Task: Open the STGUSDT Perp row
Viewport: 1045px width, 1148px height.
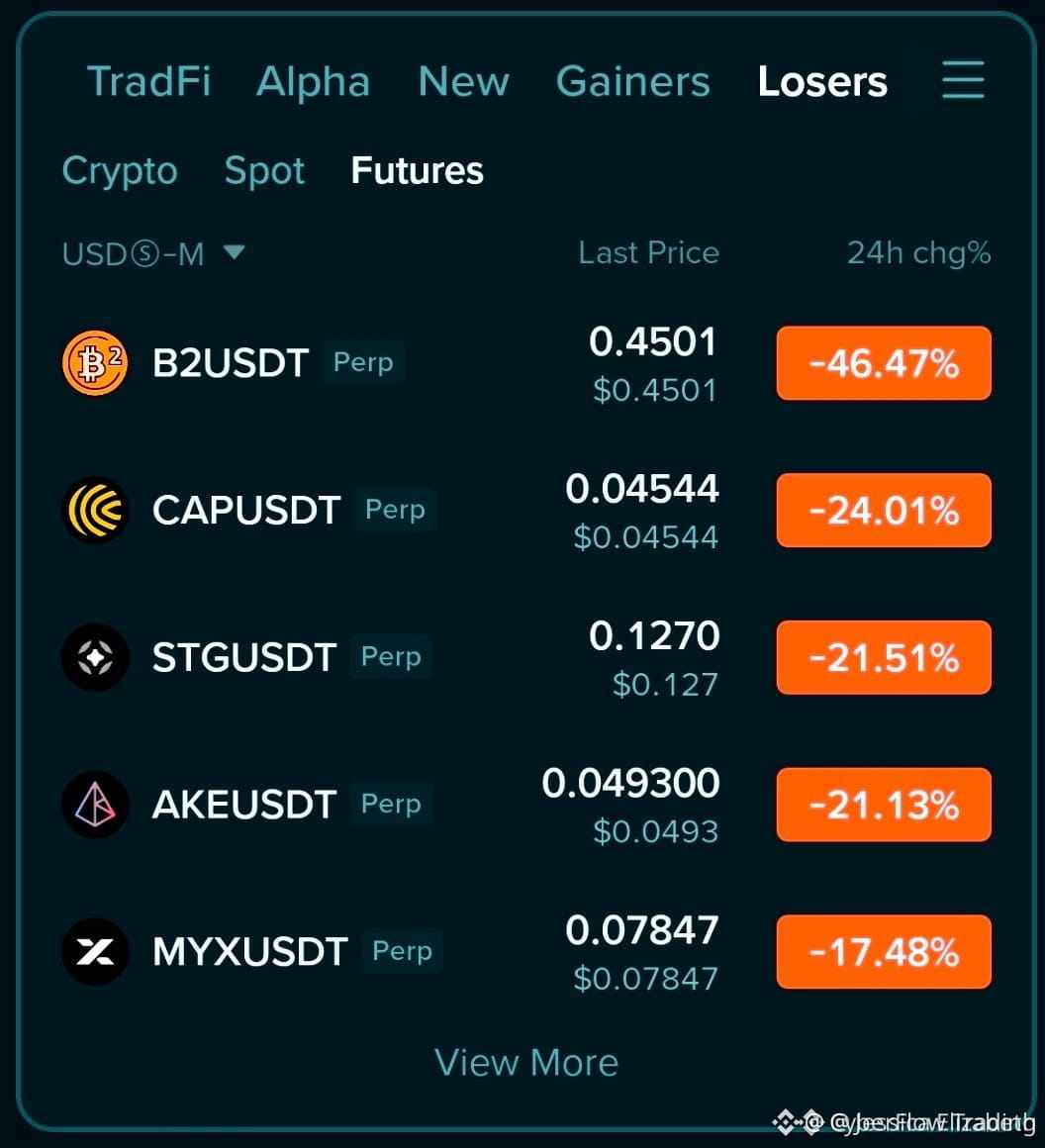Action: pyautogui.click(x=526, y=657)
